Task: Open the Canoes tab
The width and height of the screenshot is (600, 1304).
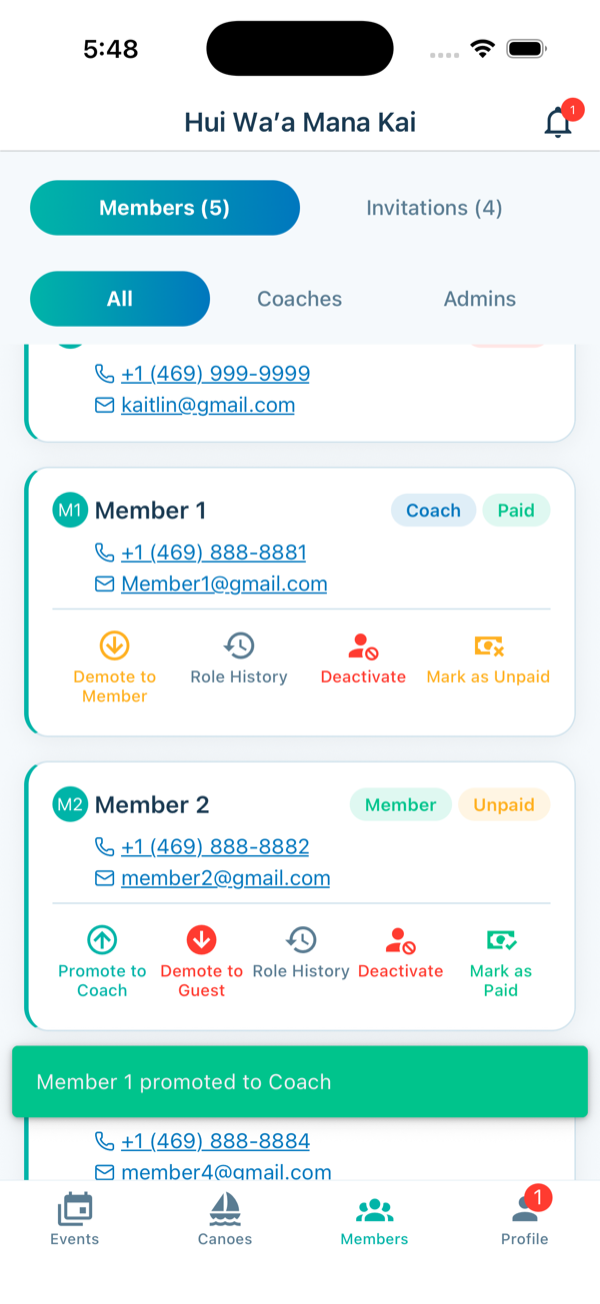Action: click(x=225, y=1219)
